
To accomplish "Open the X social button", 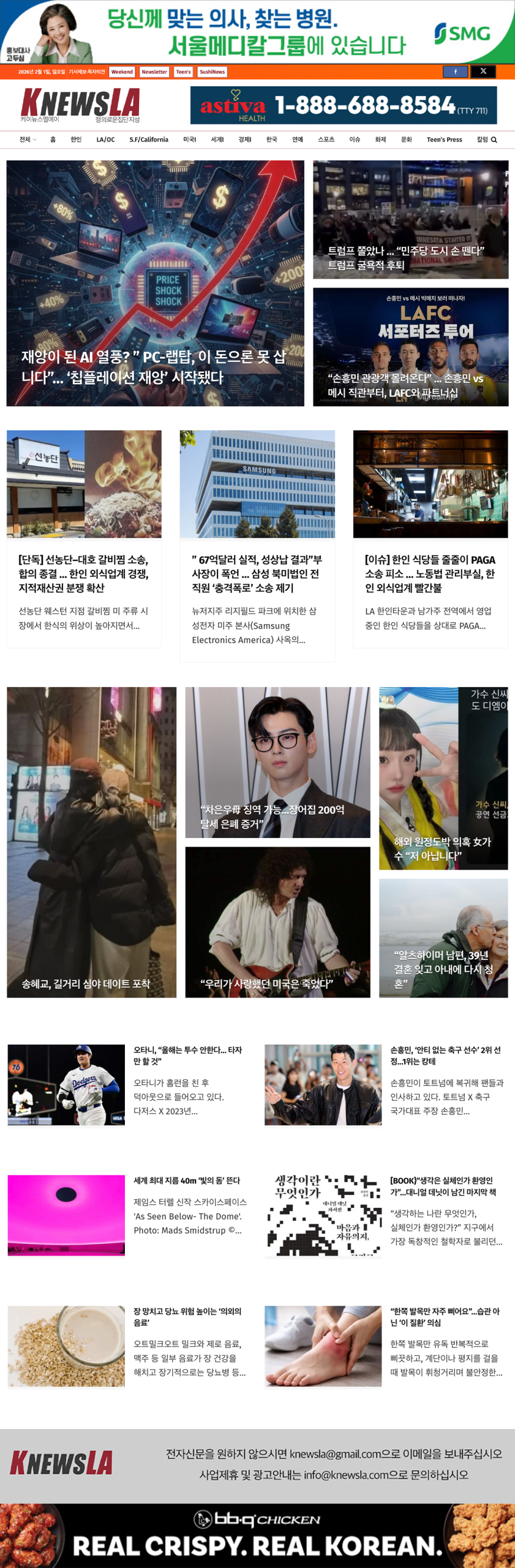I will pos(483,72).
